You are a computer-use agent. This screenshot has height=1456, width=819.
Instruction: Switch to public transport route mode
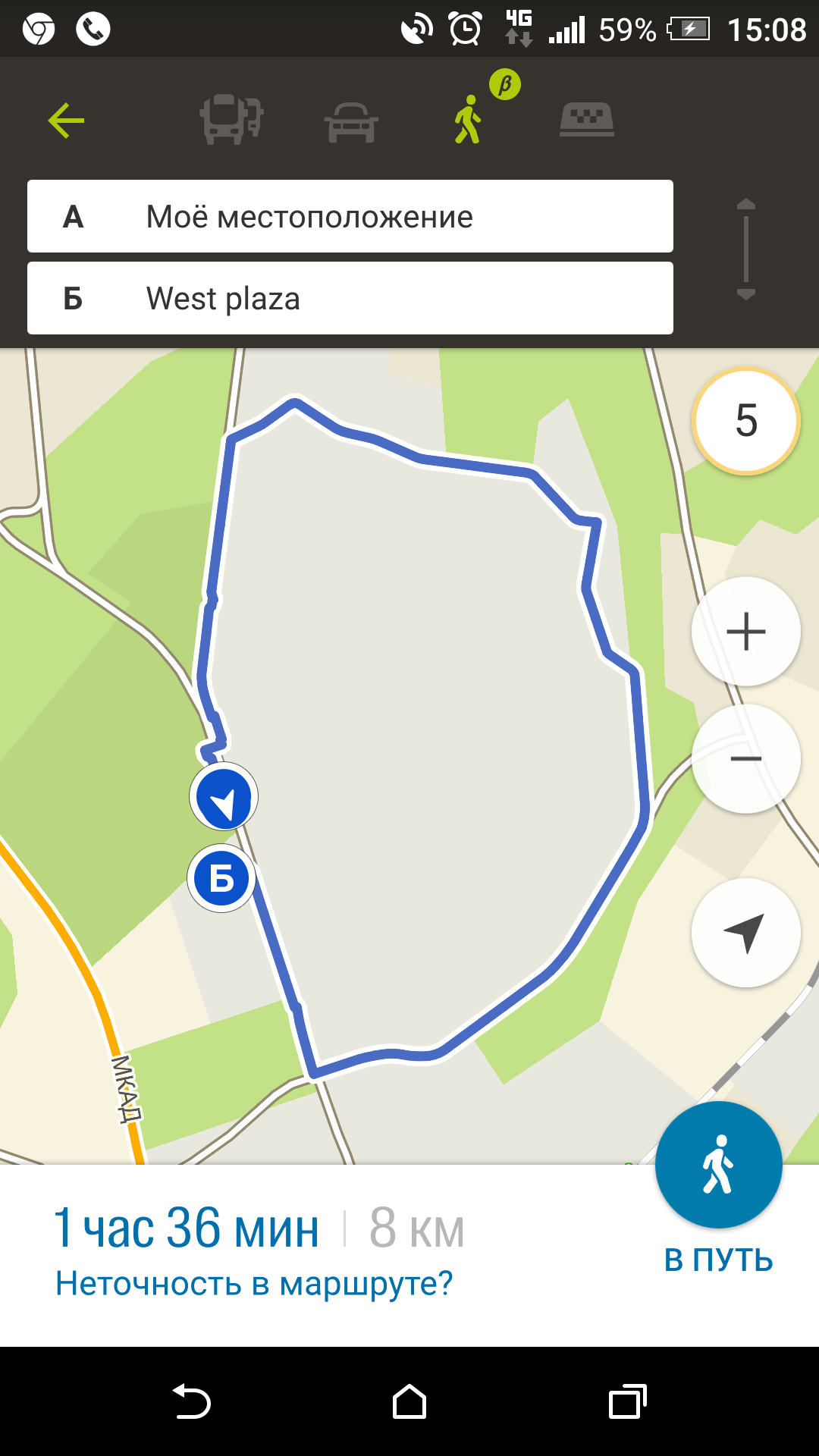point(231,120)
